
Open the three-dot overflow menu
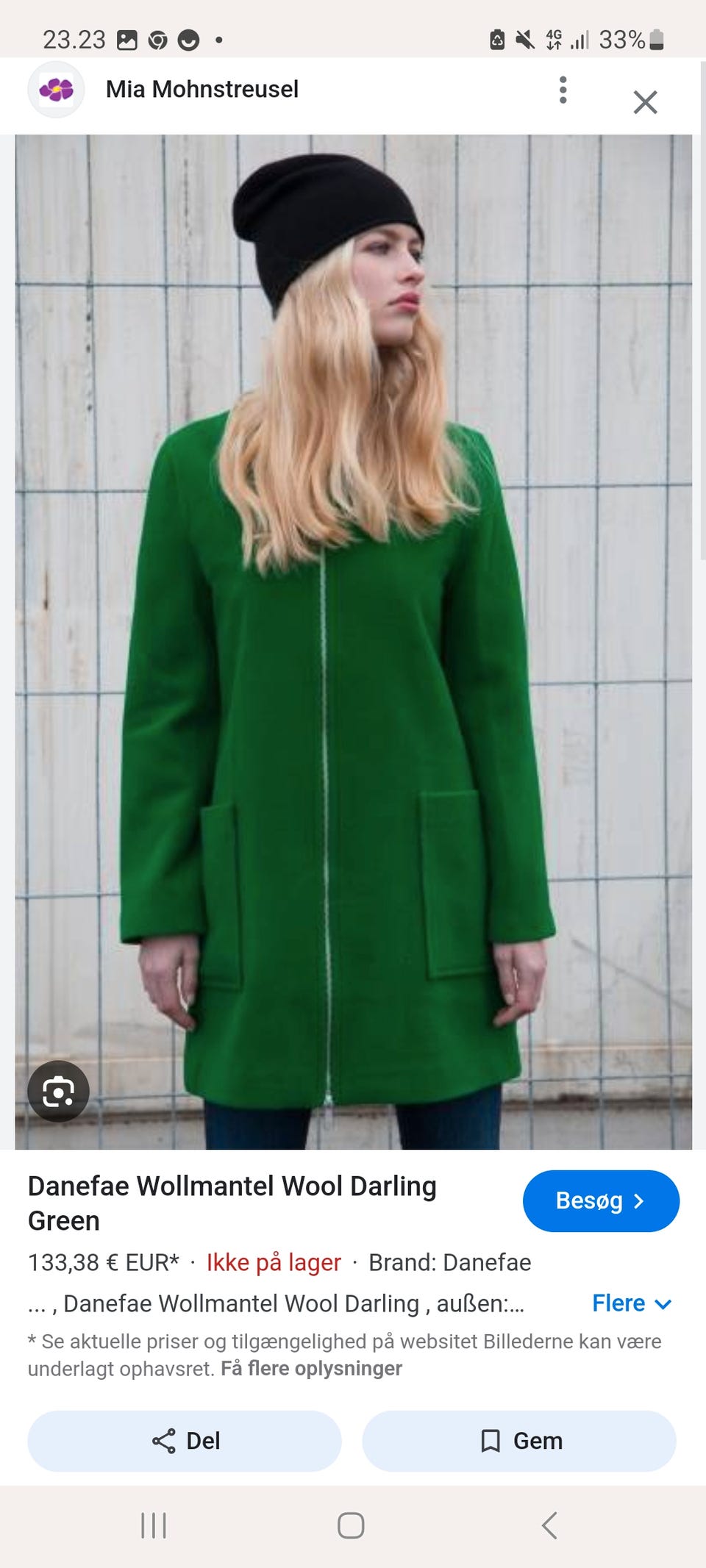click(563, 90)
